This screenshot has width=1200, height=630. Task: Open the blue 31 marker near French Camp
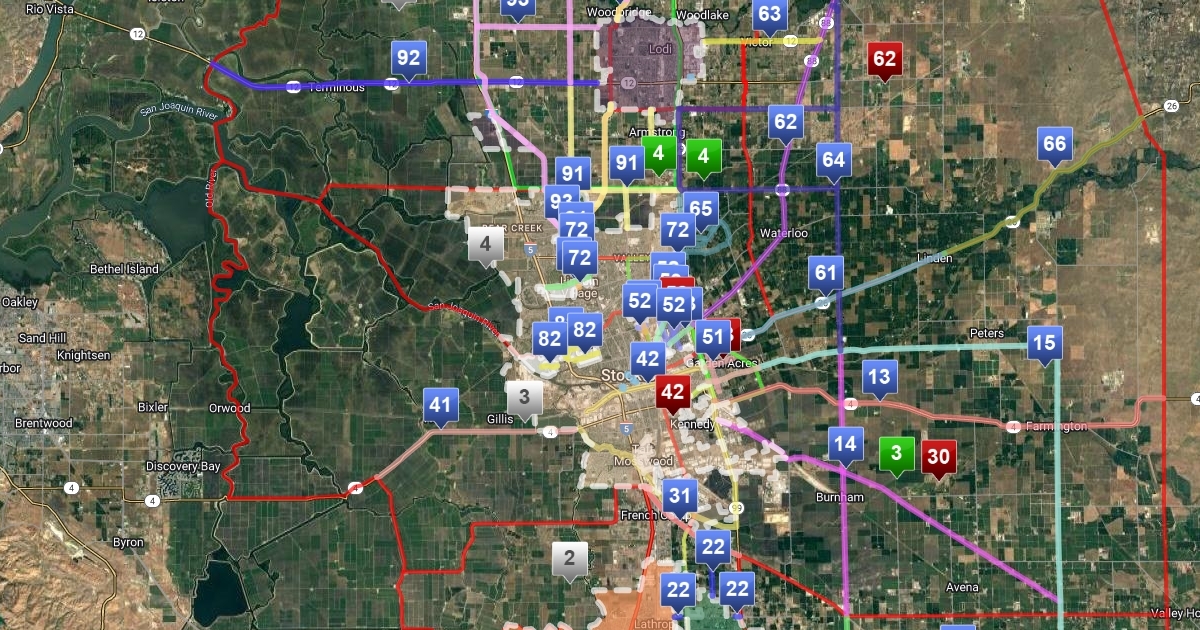680,495
